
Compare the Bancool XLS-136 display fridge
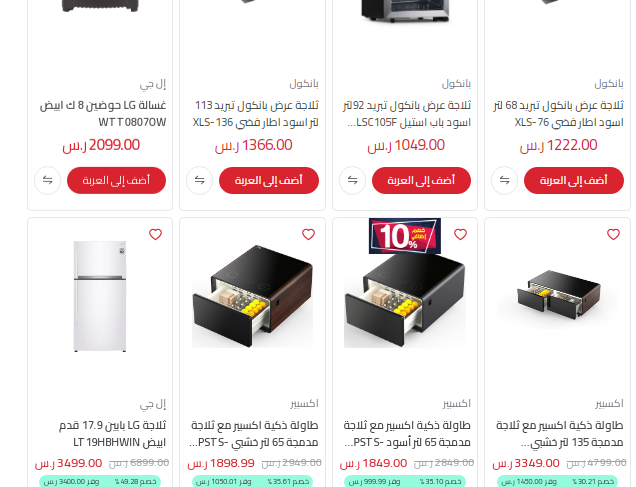click(199, 181)
